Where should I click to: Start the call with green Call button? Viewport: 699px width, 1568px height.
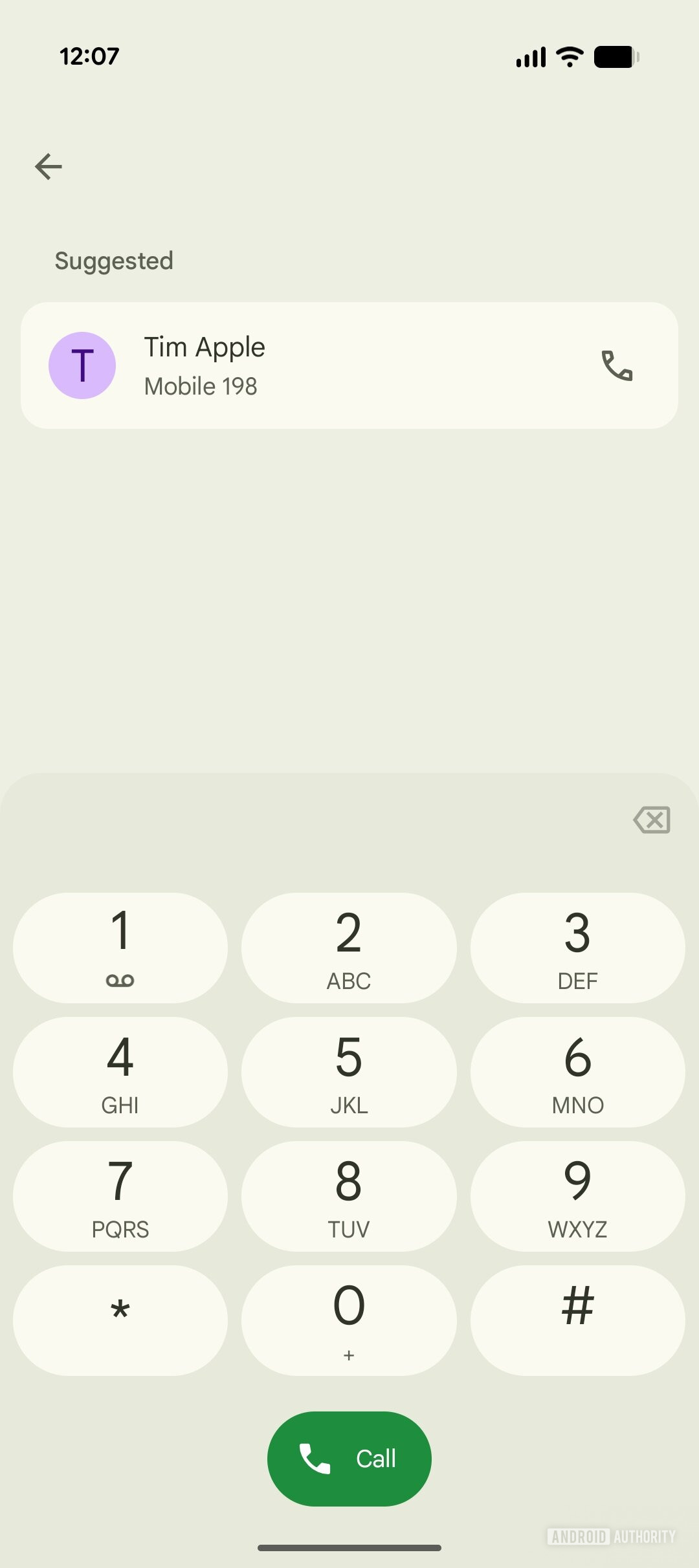[x=349, y=1459]
